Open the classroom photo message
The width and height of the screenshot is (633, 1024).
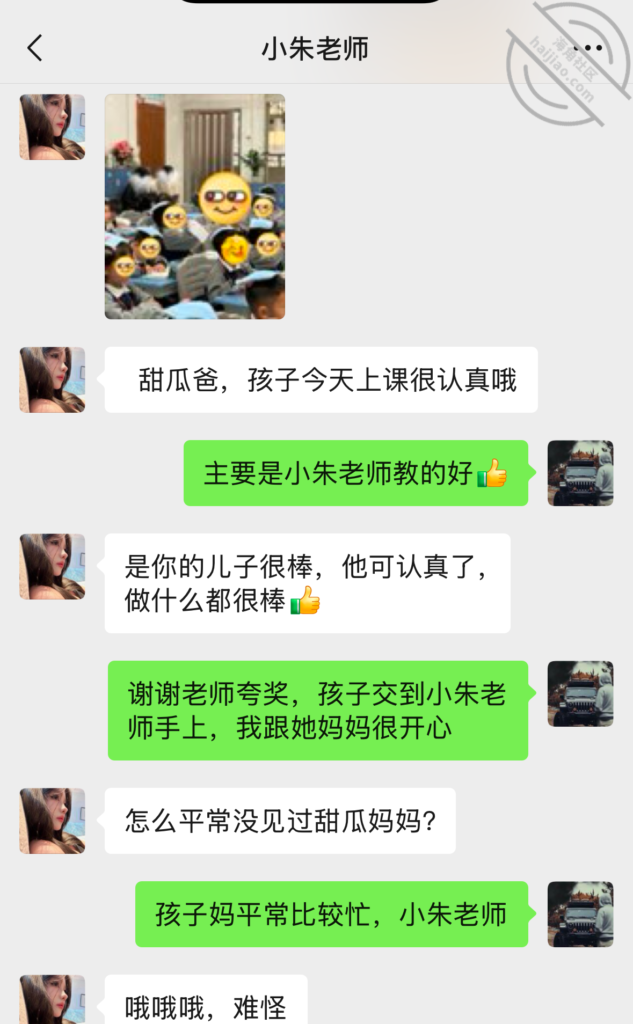(195, 207)
